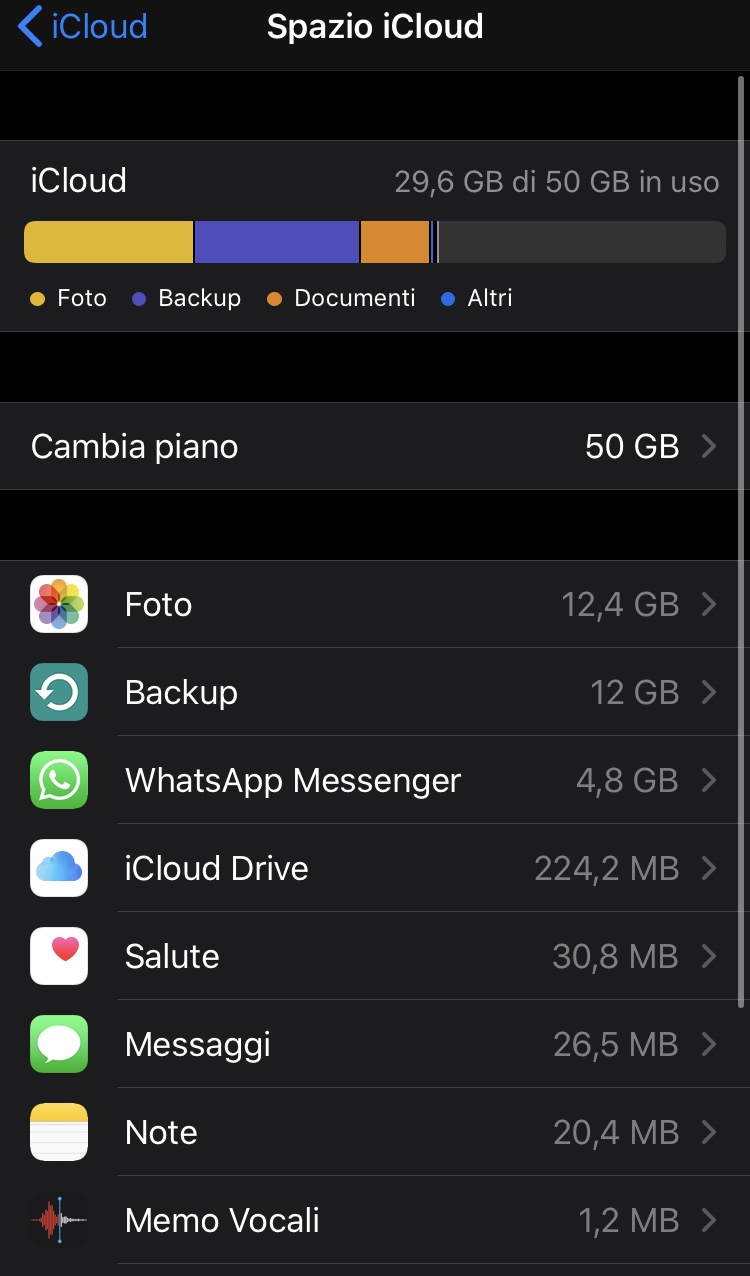Image resolution: width=750 pixels, height=1276 pixels.
Task: Tap the Messaggi storage row
Action: pos(374,1044)
